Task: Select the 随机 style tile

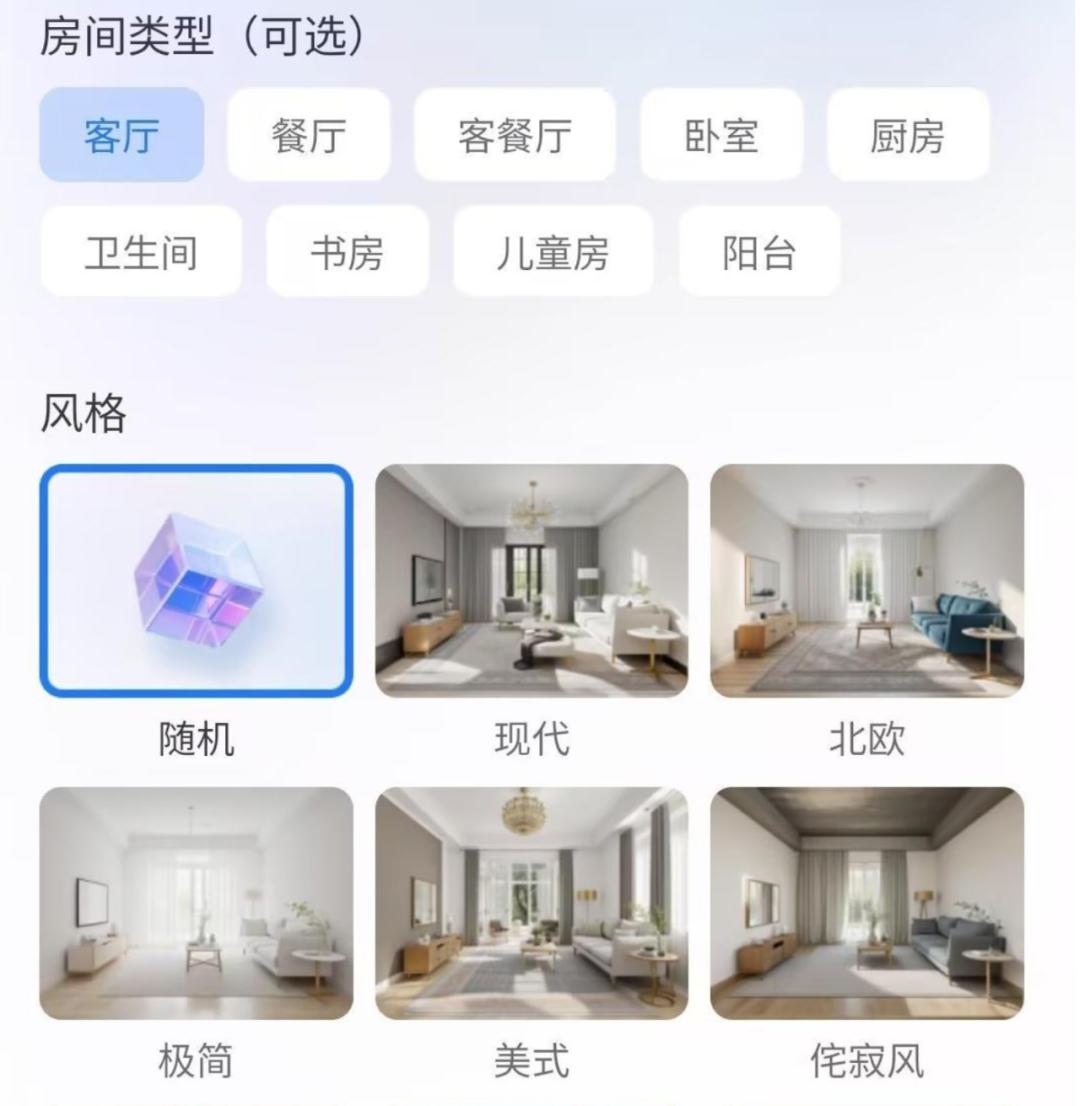Action: tap(196, 581)
